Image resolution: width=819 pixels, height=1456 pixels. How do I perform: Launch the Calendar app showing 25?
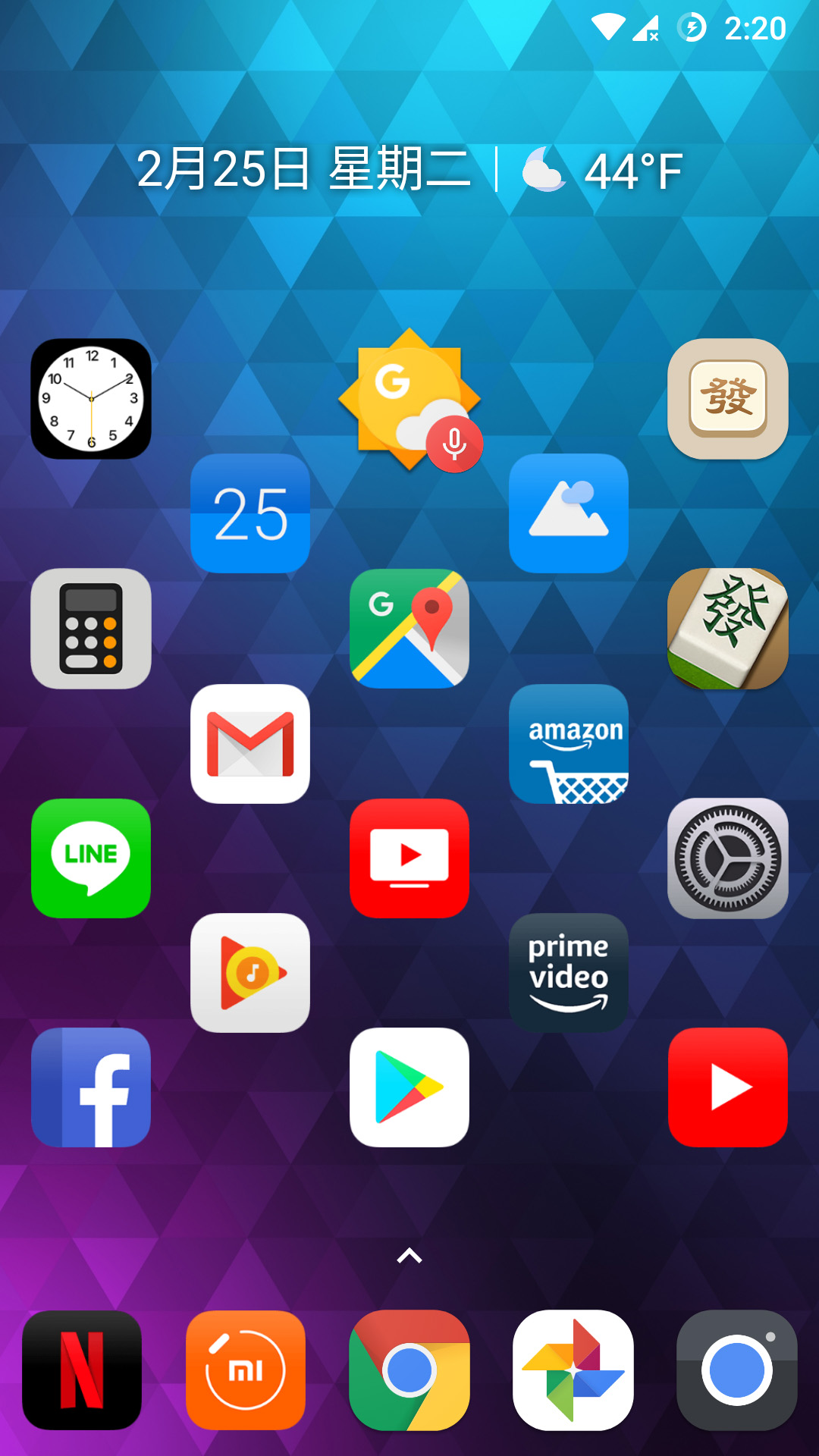[250, 513]
